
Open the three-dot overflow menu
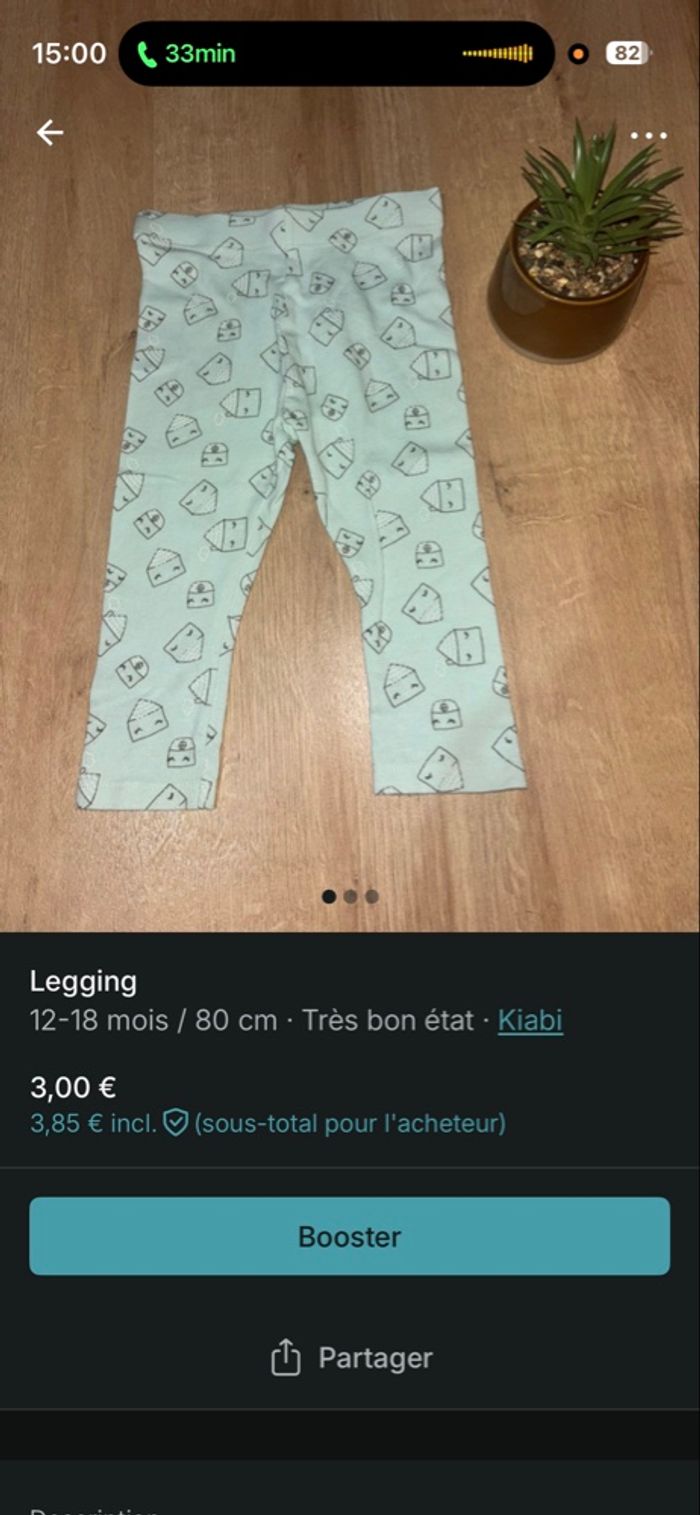pos(648,136)
